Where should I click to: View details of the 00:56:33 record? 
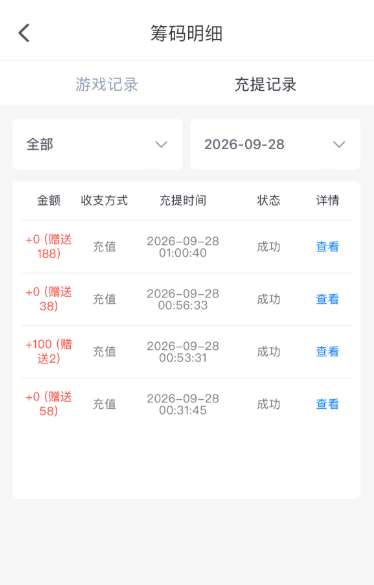tap(327, 299)
